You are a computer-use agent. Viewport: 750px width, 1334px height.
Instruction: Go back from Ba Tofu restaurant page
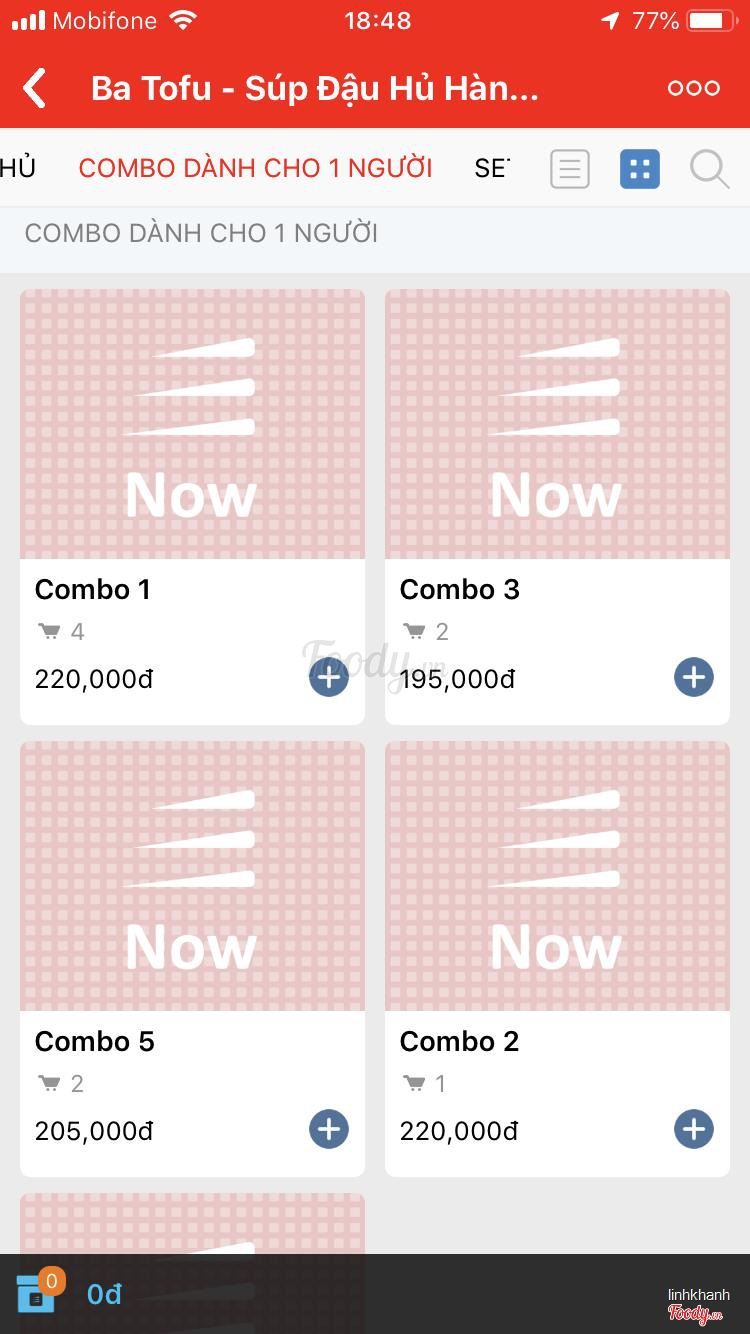(x=36, y=88)
